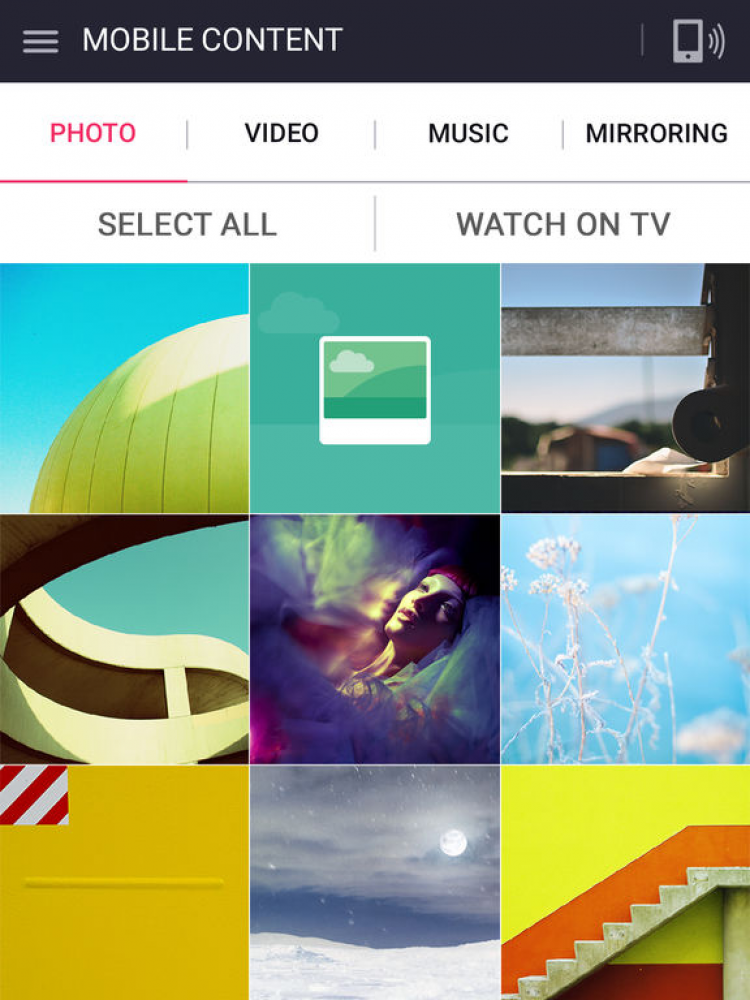Tap Watch on TV button

[x=563, y=224]
